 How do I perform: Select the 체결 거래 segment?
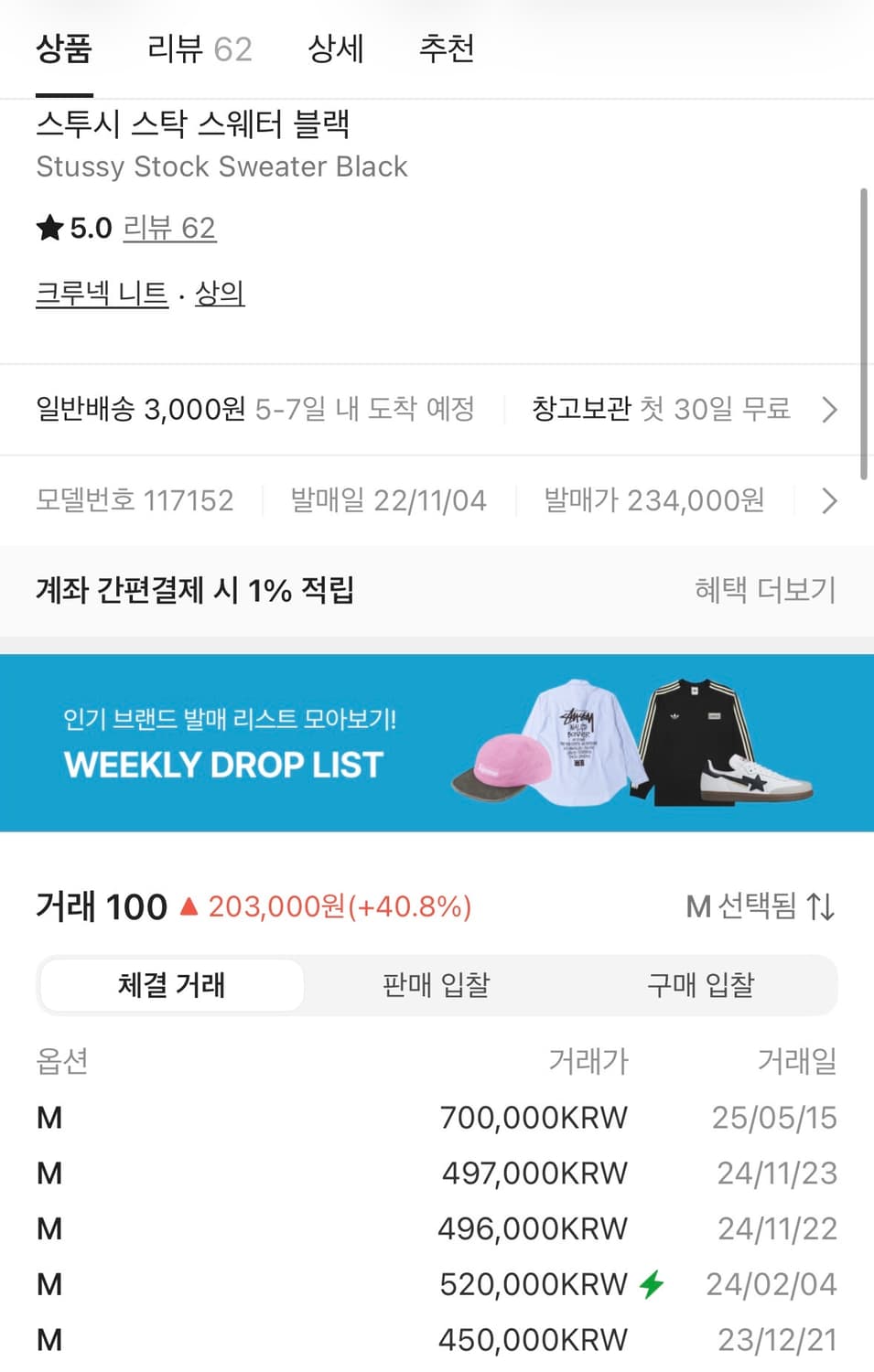click(x=170, y=984)
